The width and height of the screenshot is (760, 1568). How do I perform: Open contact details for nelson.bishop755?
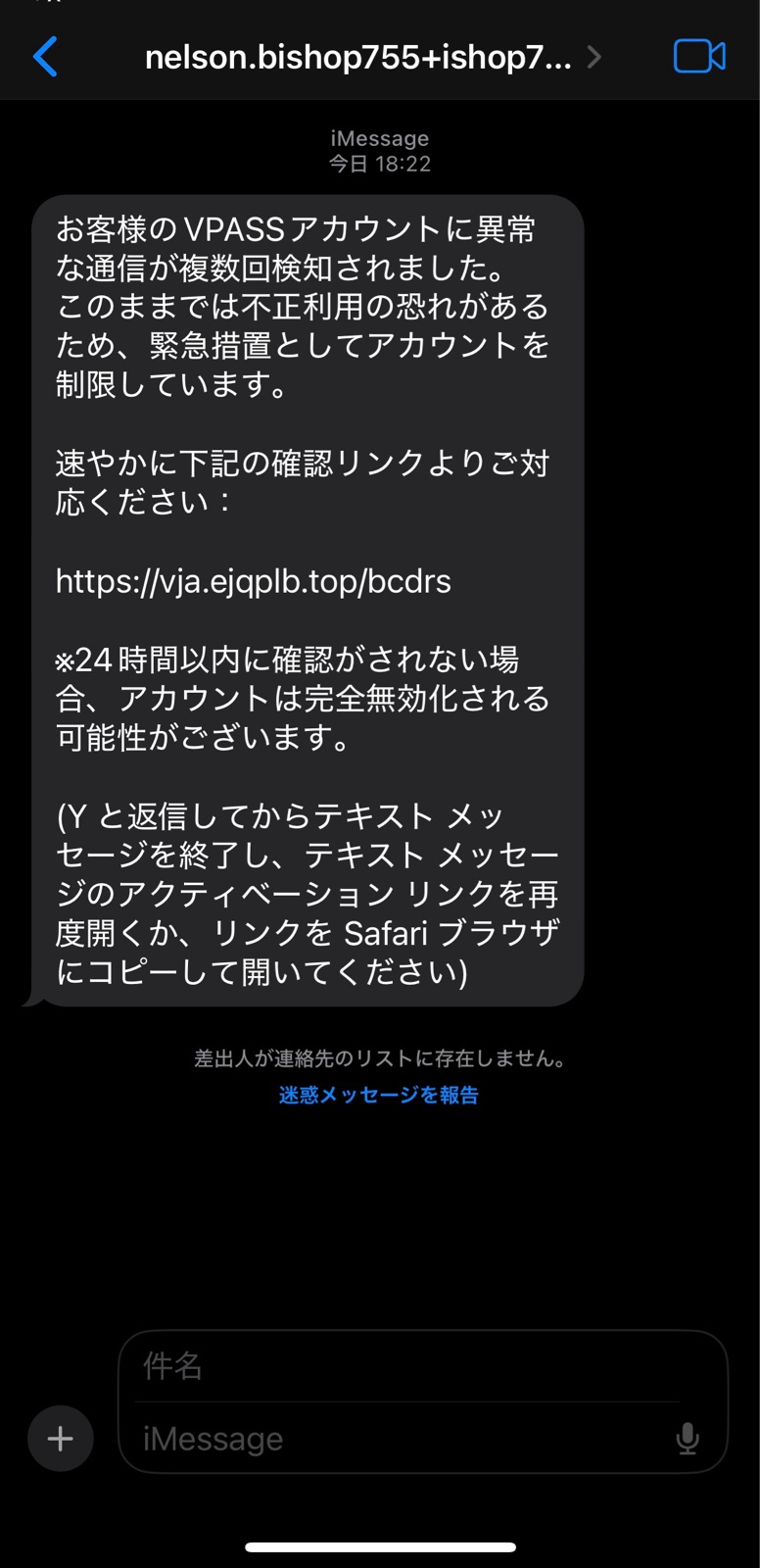(372, 57)
